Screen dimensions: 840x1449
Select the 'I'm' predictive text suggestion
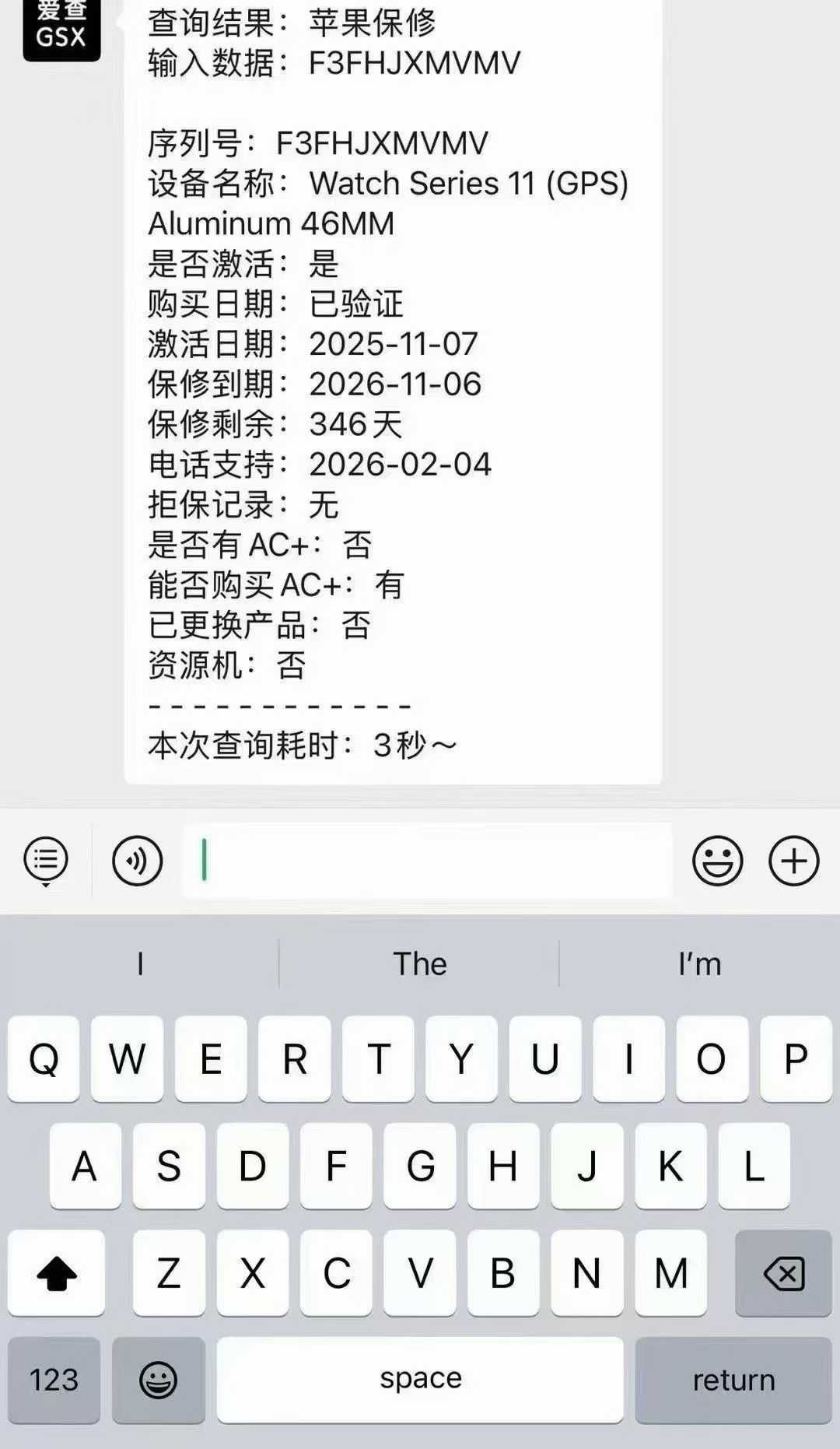(698, 963)
